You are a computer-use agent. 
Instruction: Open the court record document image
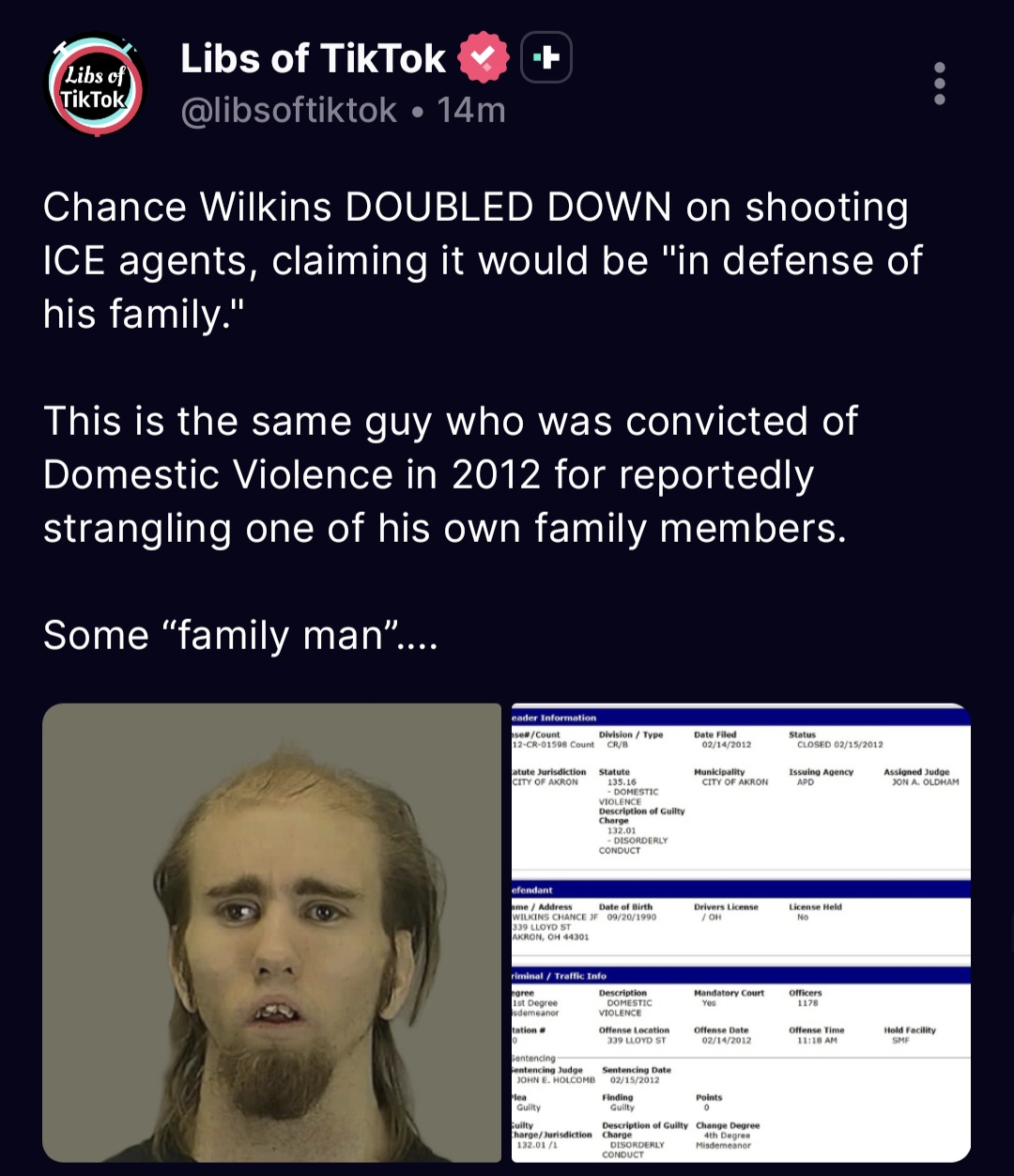741,932
